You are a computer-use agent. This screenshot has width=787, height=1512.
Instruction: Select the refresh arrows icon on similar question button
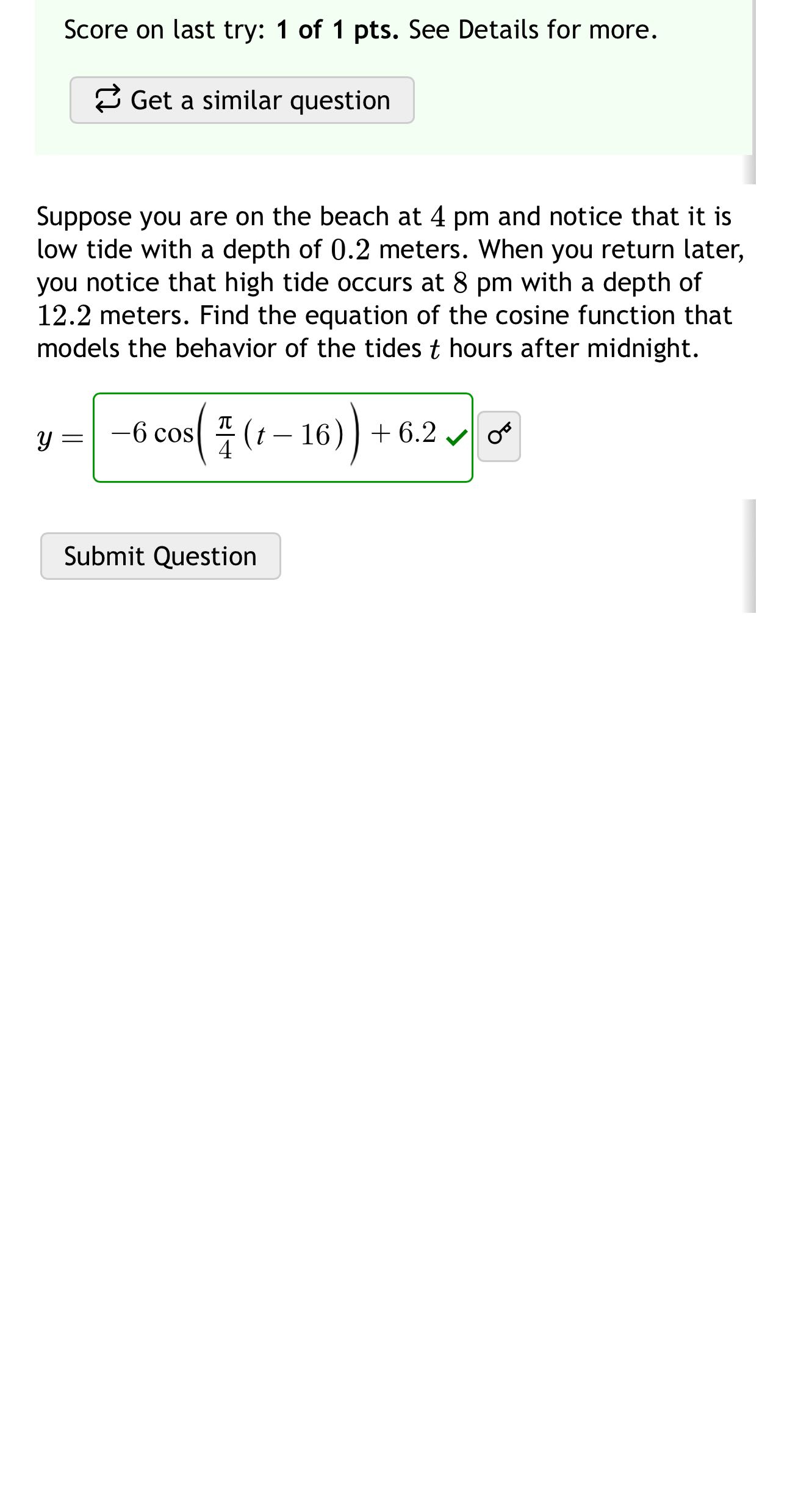click(x=107, y=100)
